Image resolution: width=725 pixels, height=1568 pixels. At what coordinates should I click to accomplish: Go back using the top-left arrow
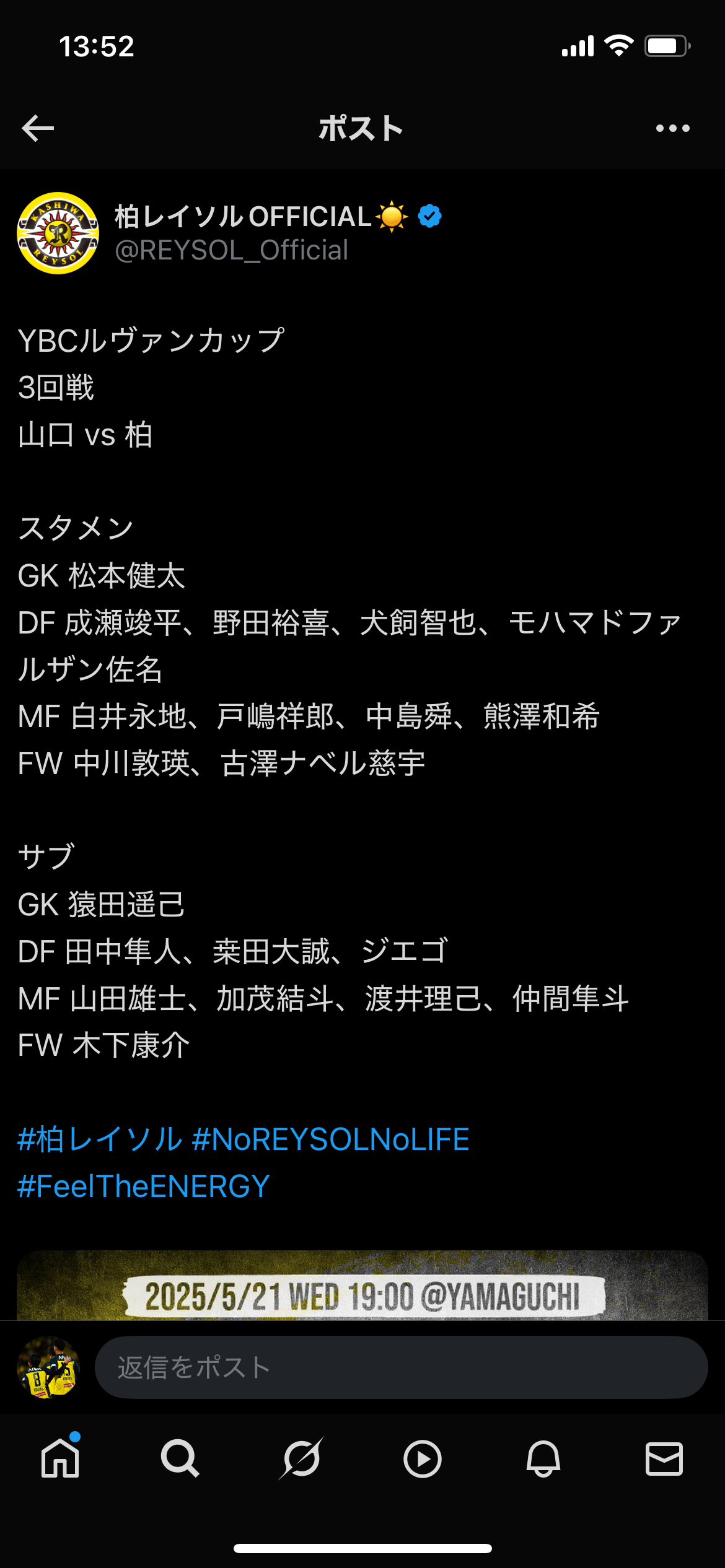(38, 128)
